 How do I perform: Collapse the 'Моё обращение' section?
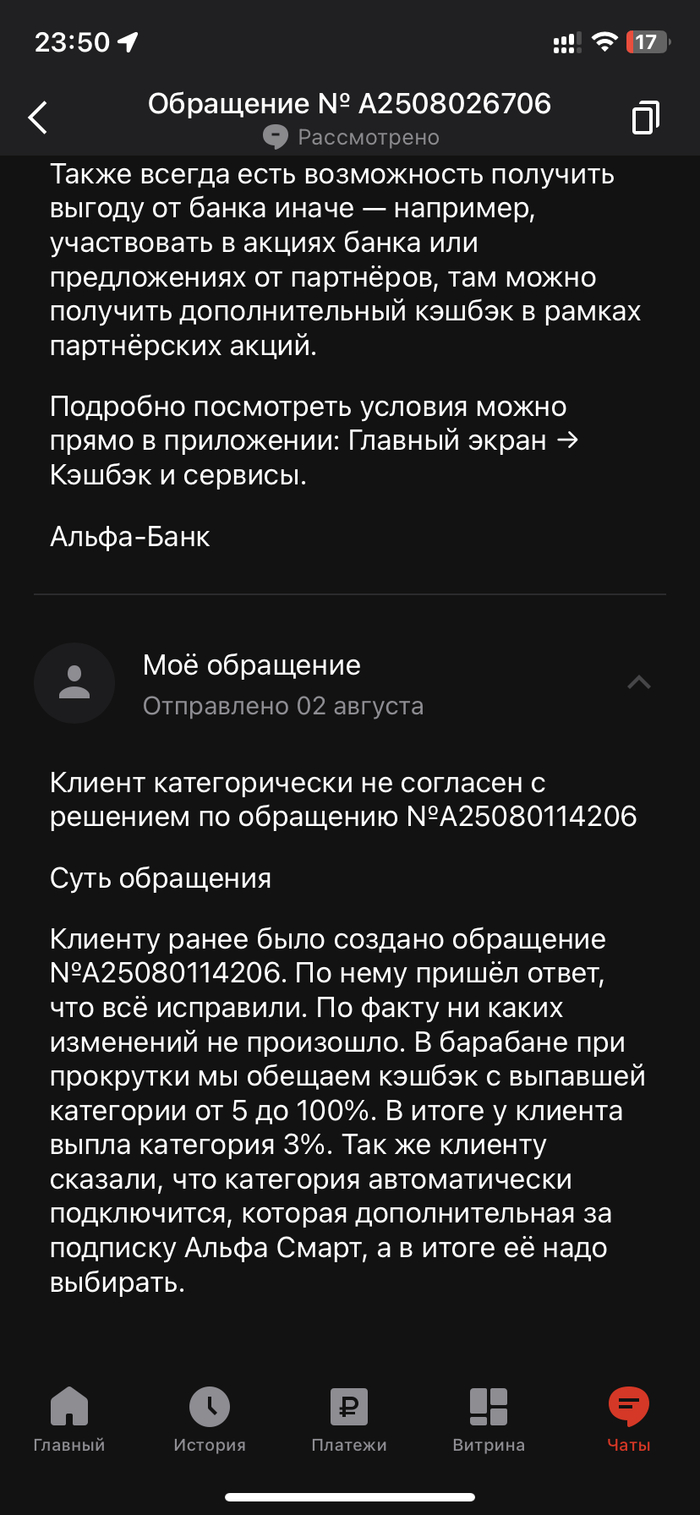pos(638,683)
